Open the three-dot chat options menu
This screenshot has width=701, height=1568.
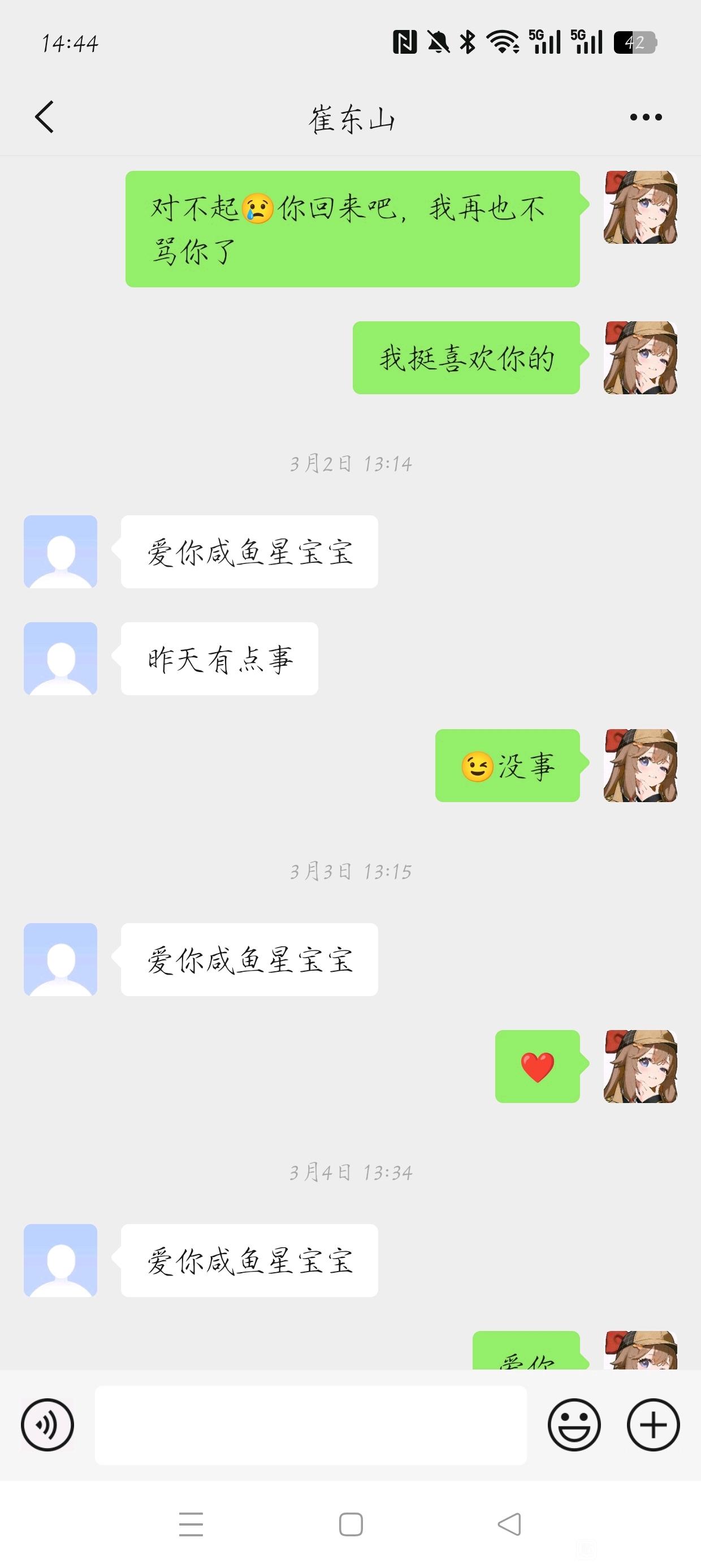[646, 117]
